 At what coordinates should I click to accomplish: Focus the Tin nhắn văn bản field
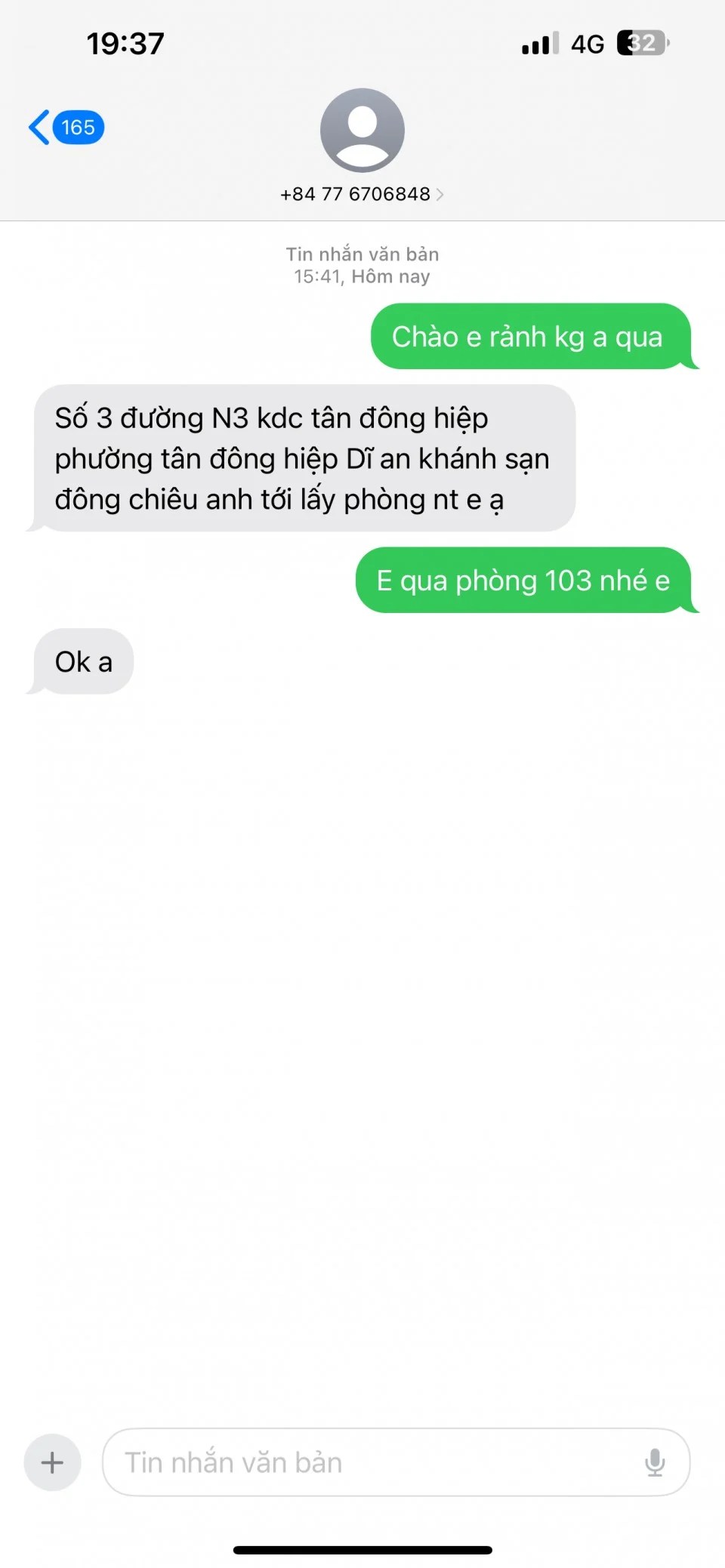point(370,1462)
